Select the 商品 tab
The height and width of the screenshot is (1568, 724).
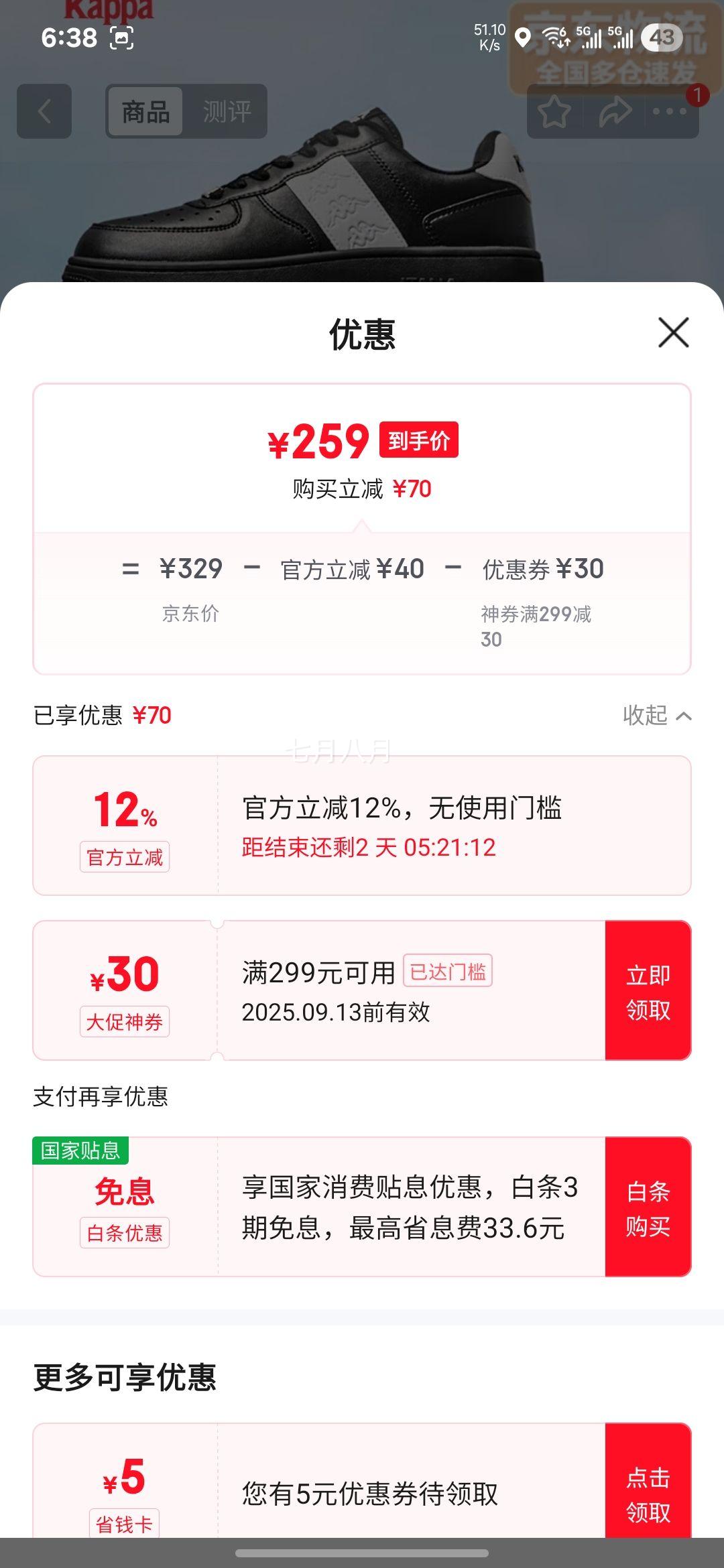tap(146, 111)
